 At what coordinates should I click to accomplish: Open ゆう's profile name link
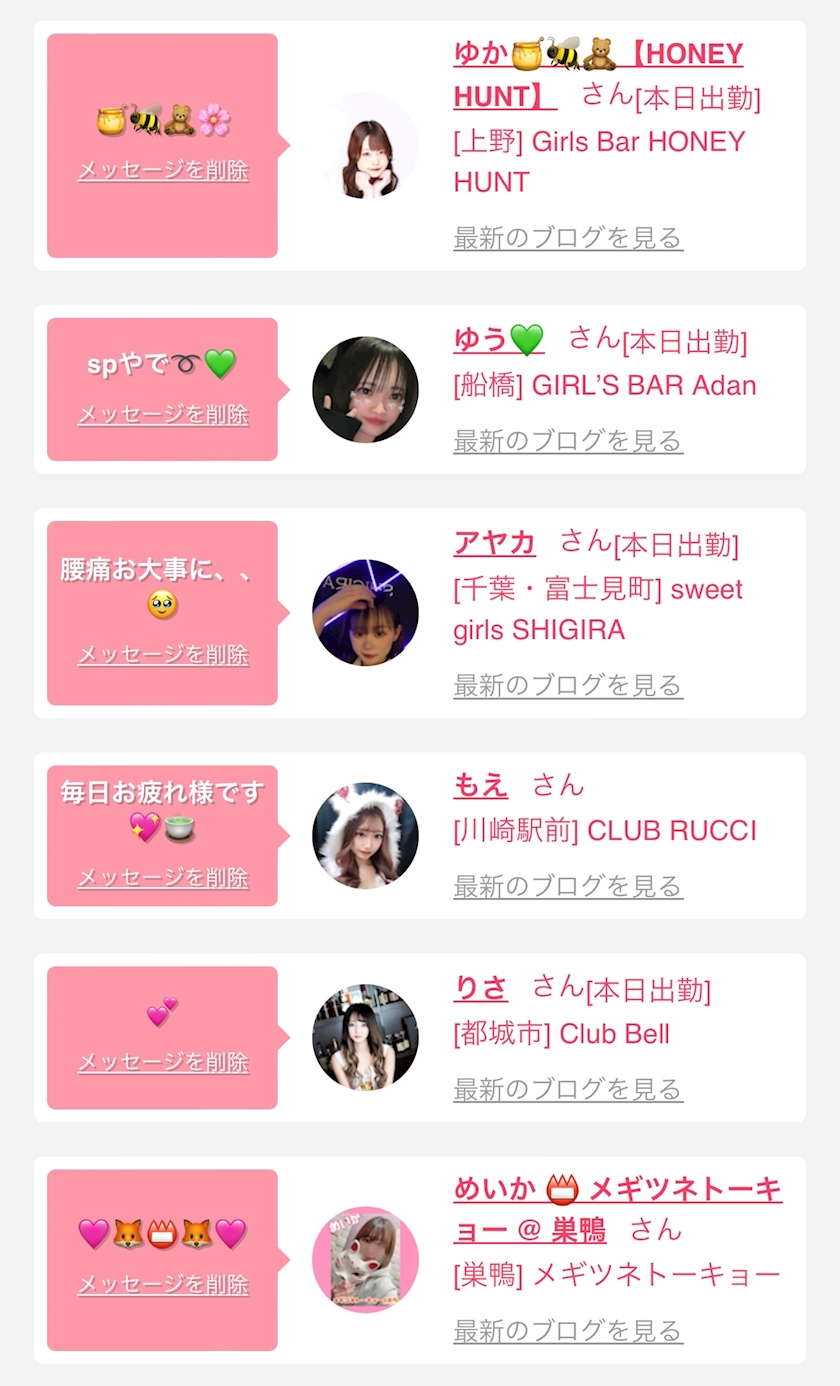coord(498,340)
